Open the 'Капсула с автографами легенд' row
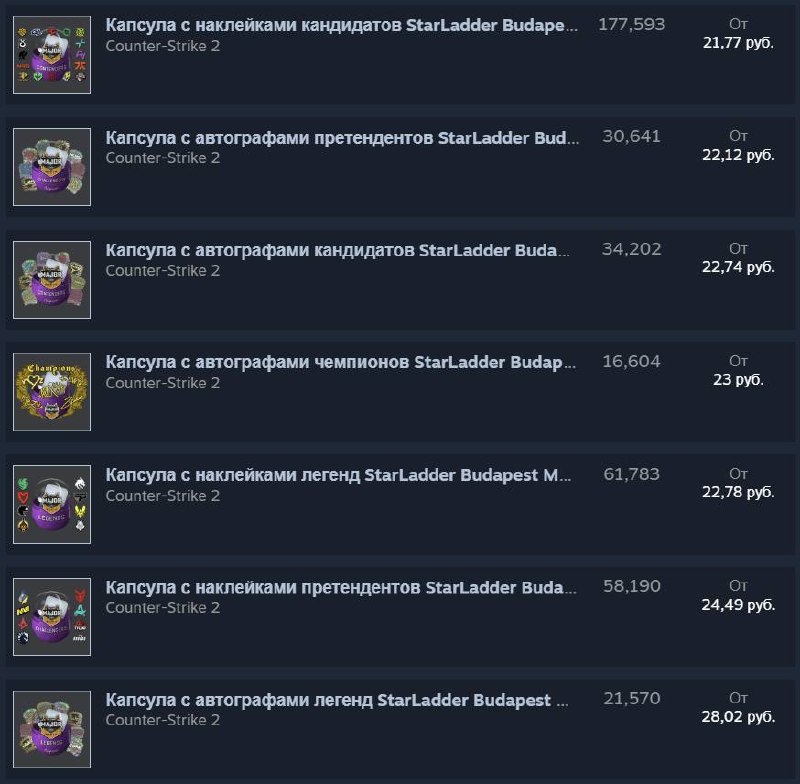The image size is (800, 784). (336, 700)
